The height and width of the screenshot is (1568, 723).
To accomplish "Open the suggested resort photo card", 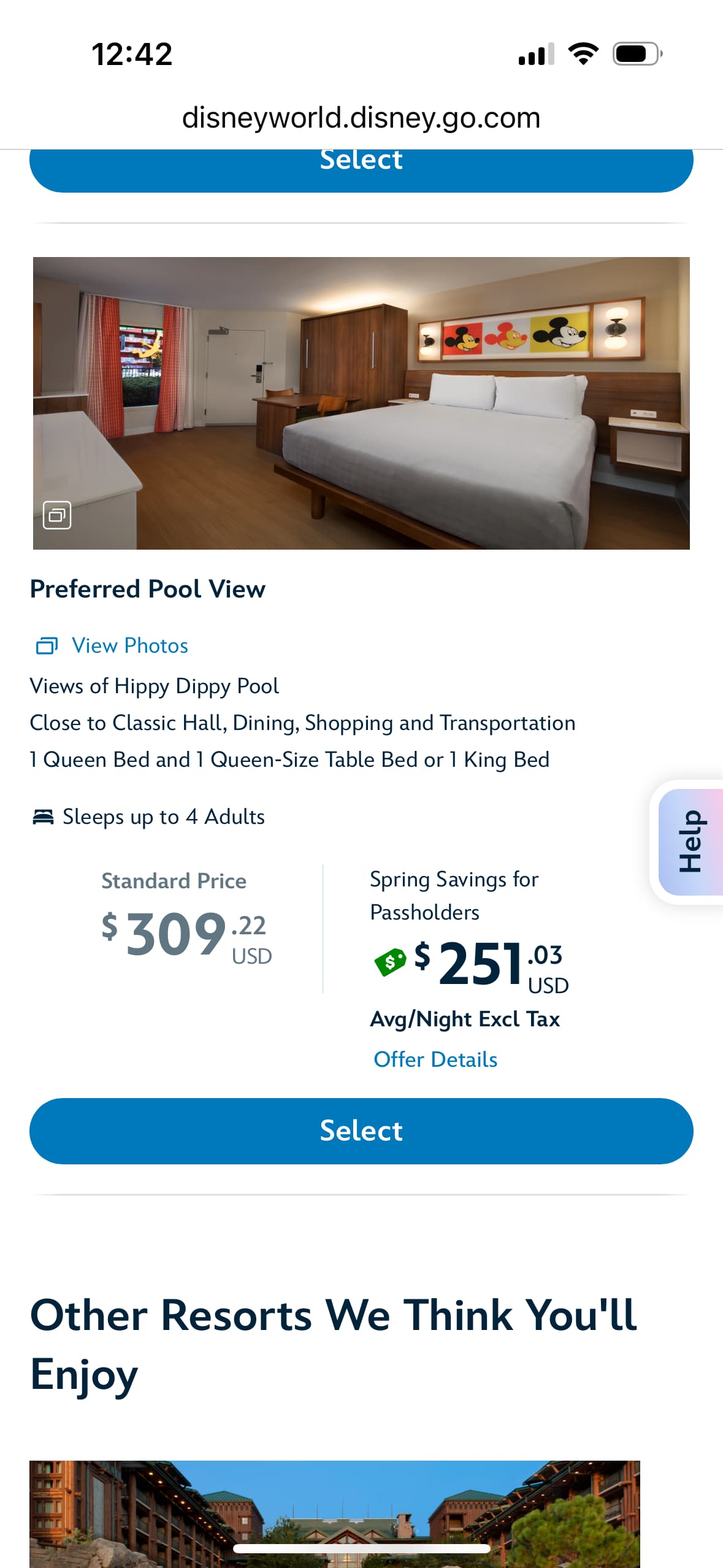I will point(334,1509).
